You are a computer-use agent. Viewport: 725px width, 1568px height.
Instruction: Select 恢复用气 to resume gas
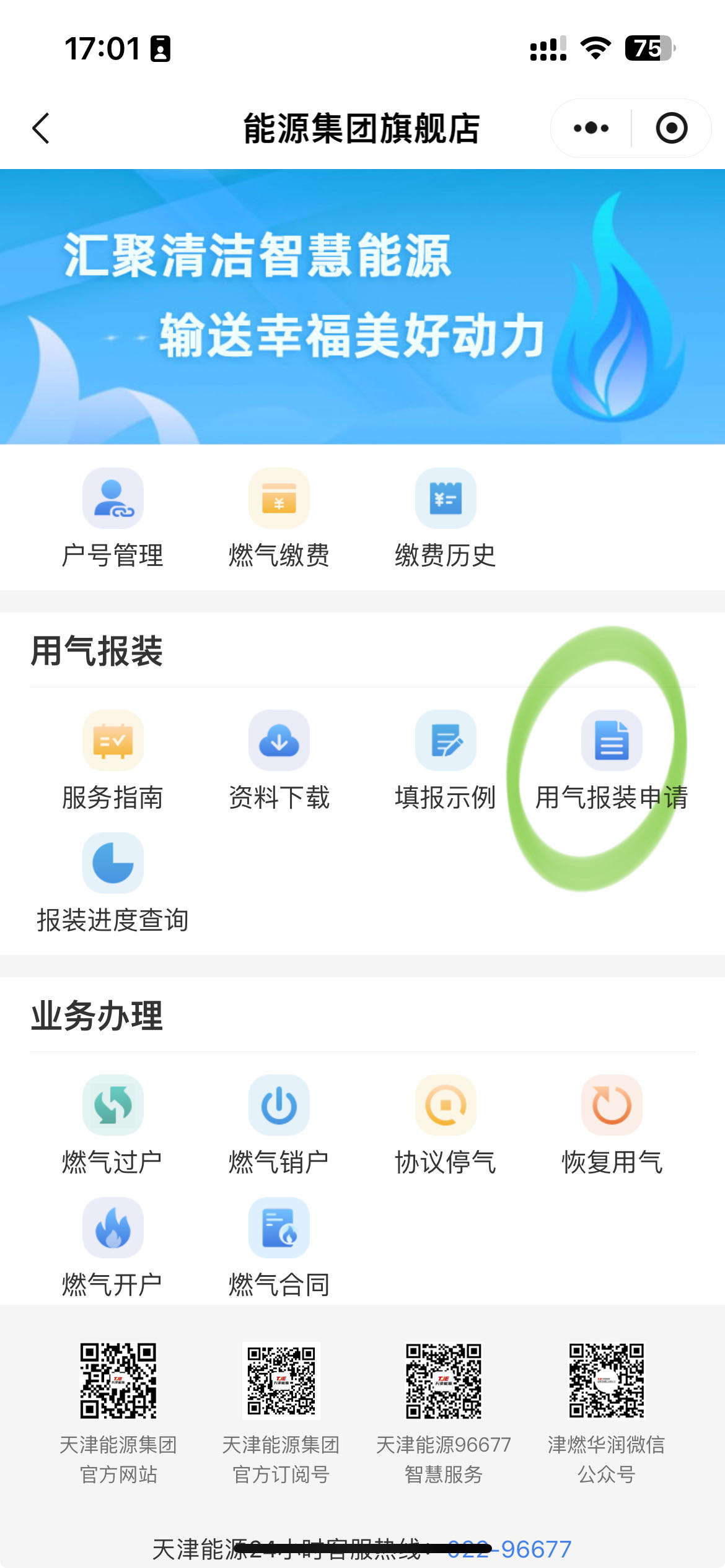(612, 1123)
